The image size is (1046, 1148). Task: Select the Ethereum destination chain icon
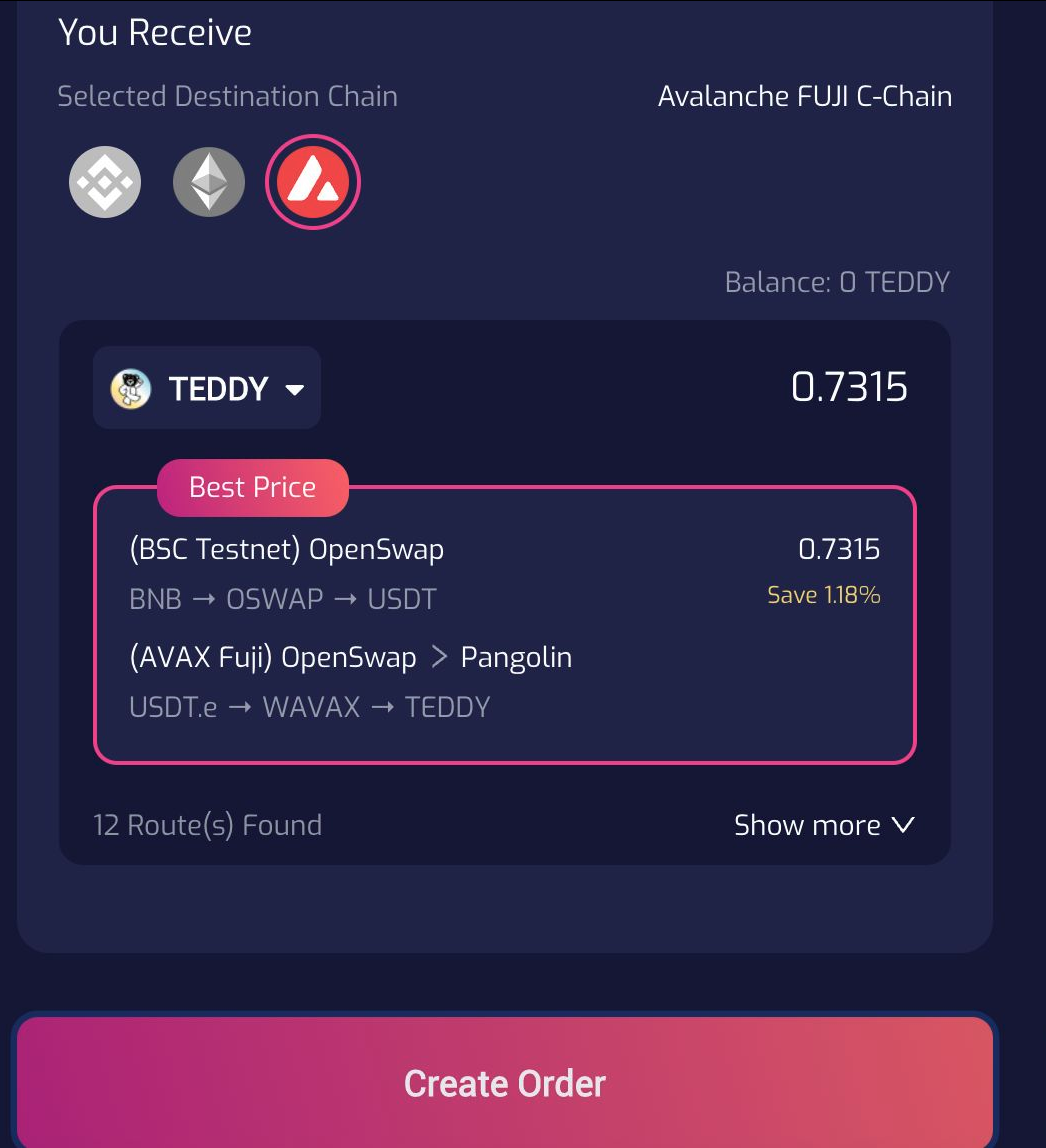[x=209, y=182]
